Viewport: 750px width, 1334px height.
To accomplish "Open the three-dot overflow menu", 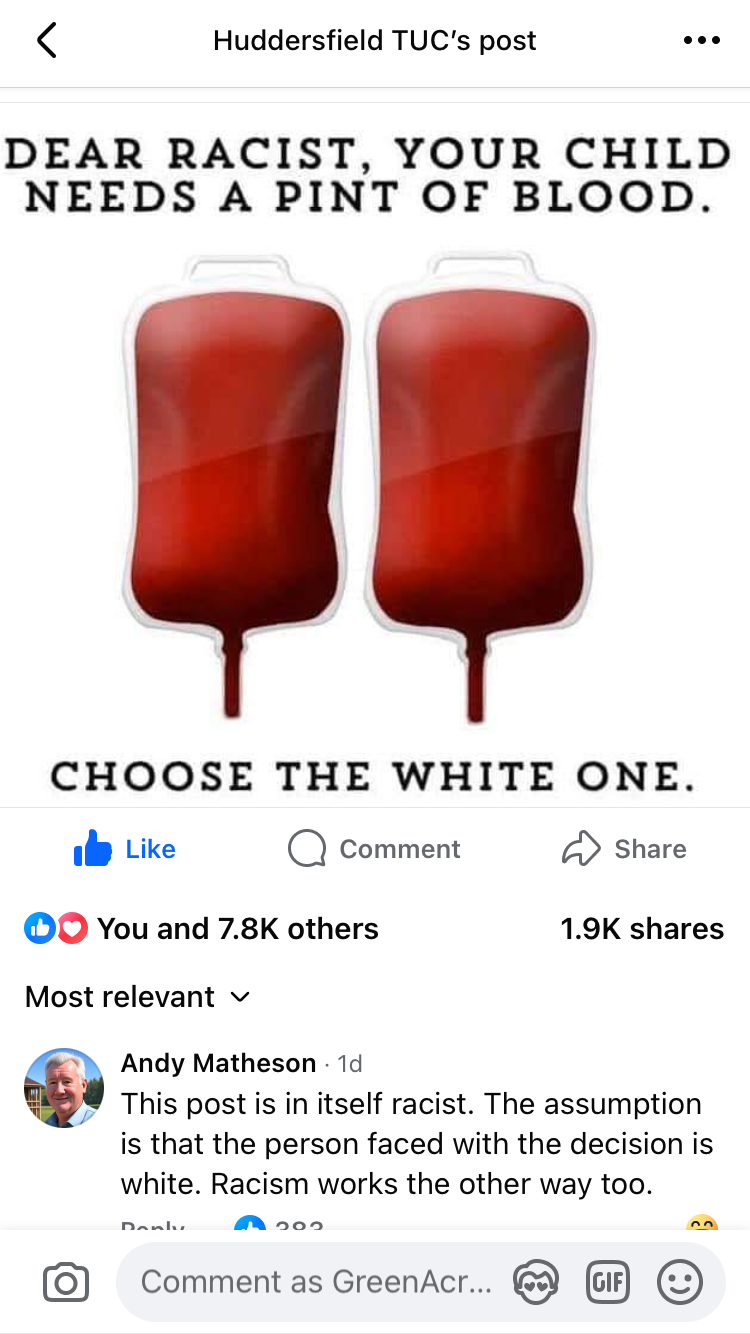I will coord(701,41).
